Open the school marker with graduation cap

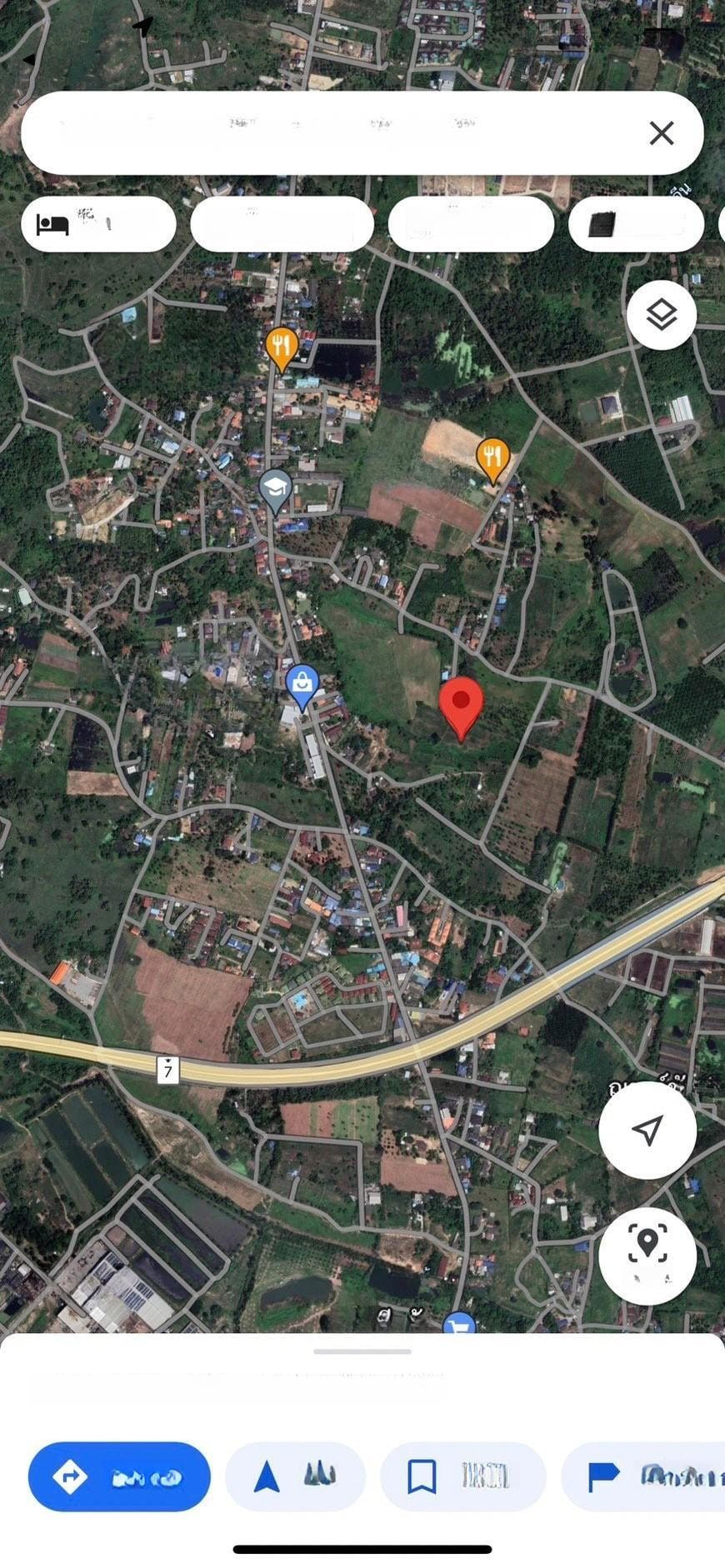tap(275, 488)
